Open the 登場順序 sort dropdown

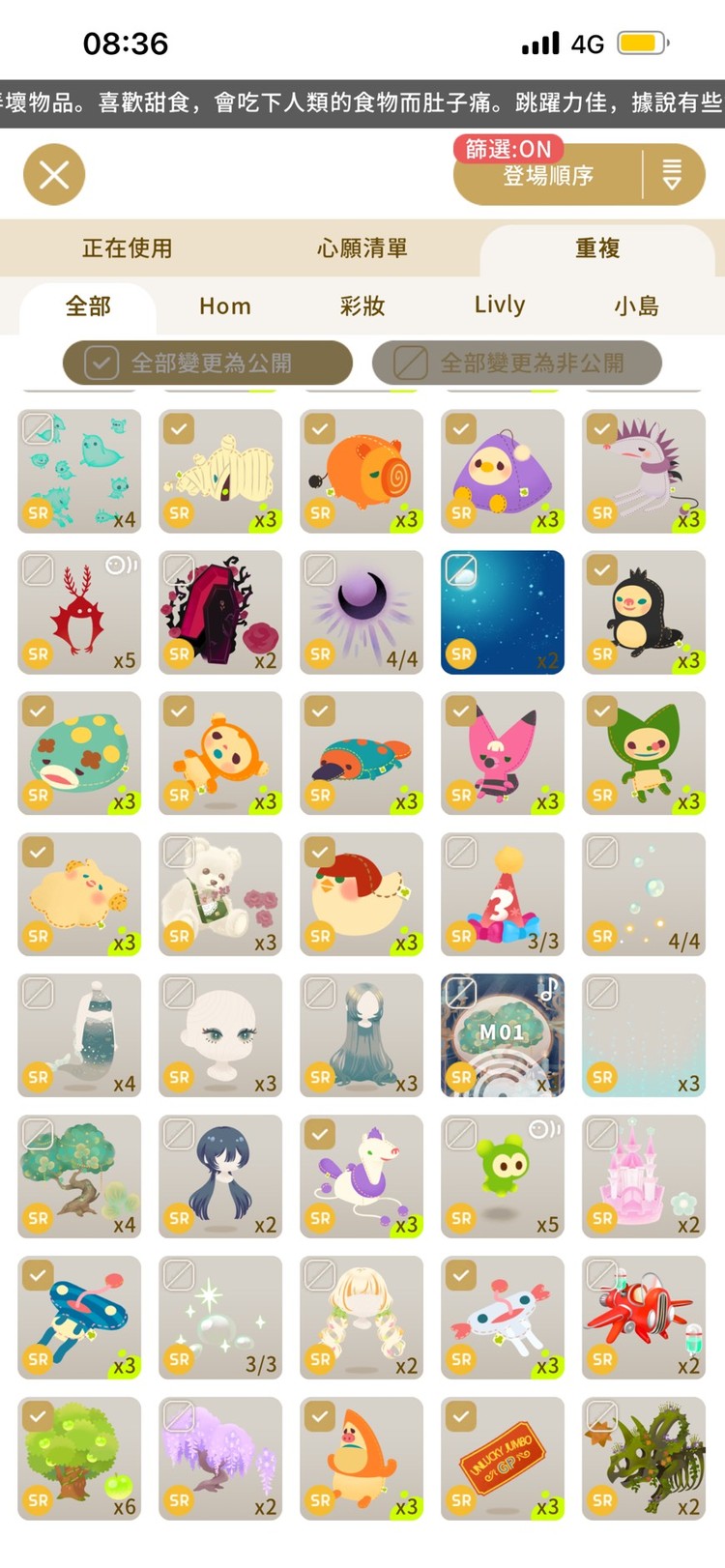click(x=548, y=176)
